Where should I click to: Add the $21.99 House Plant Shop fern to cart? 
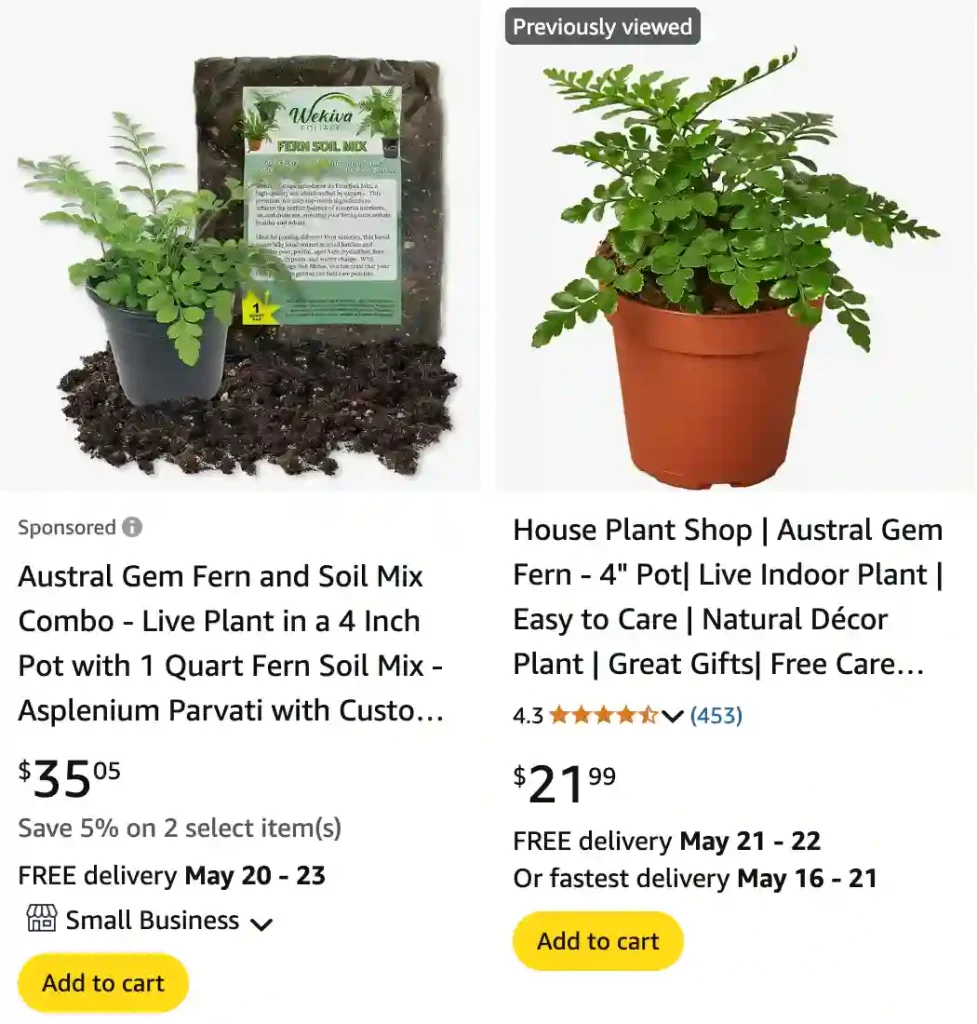tap(598, 941)
